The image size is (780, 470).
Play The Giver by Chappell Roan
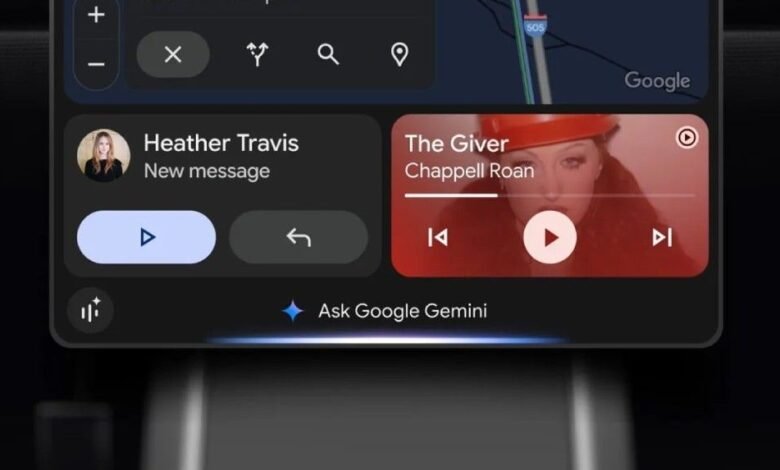pyautogui.click(x=549, y=237)
